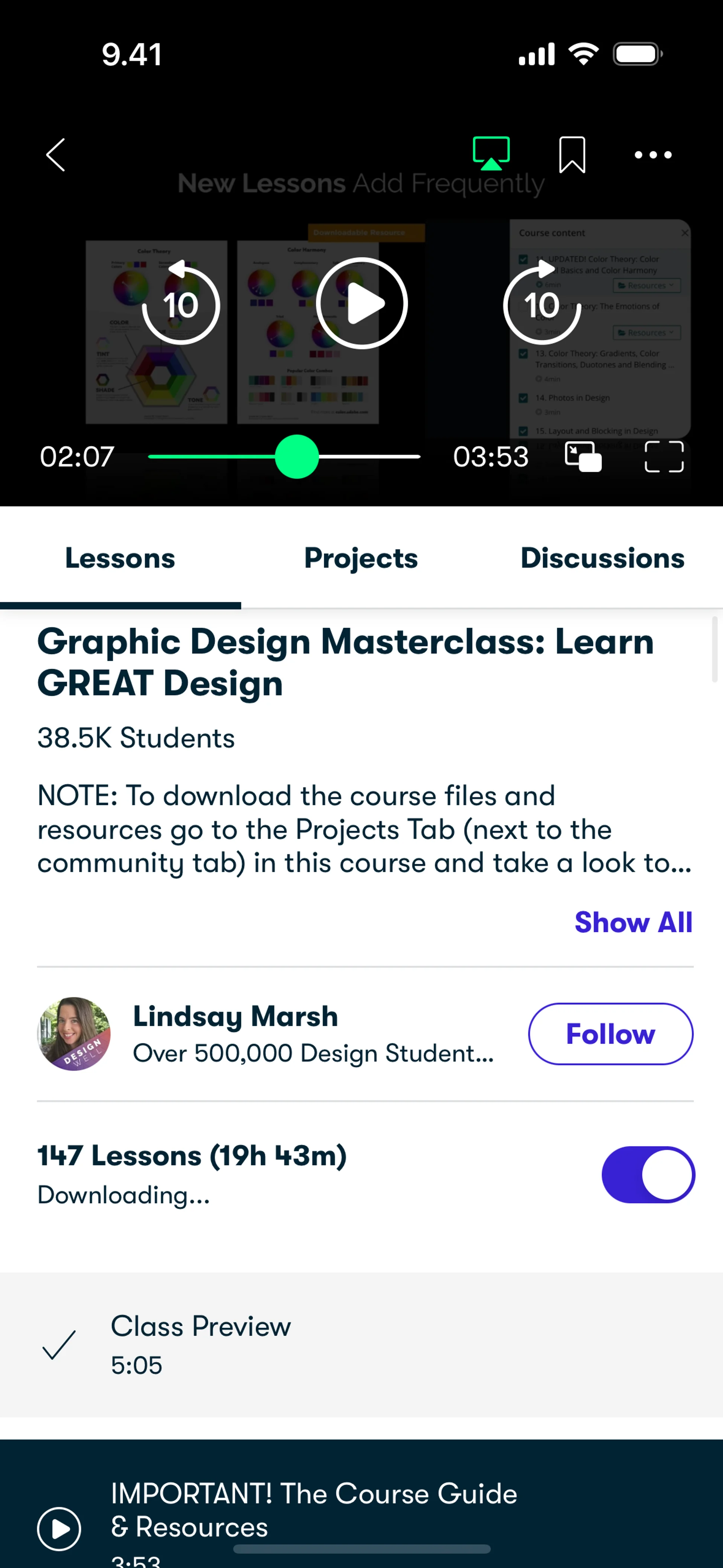Skip forward 10 seconds
The width and height of the screenshot is (723, 1568).
coord(541,304)
